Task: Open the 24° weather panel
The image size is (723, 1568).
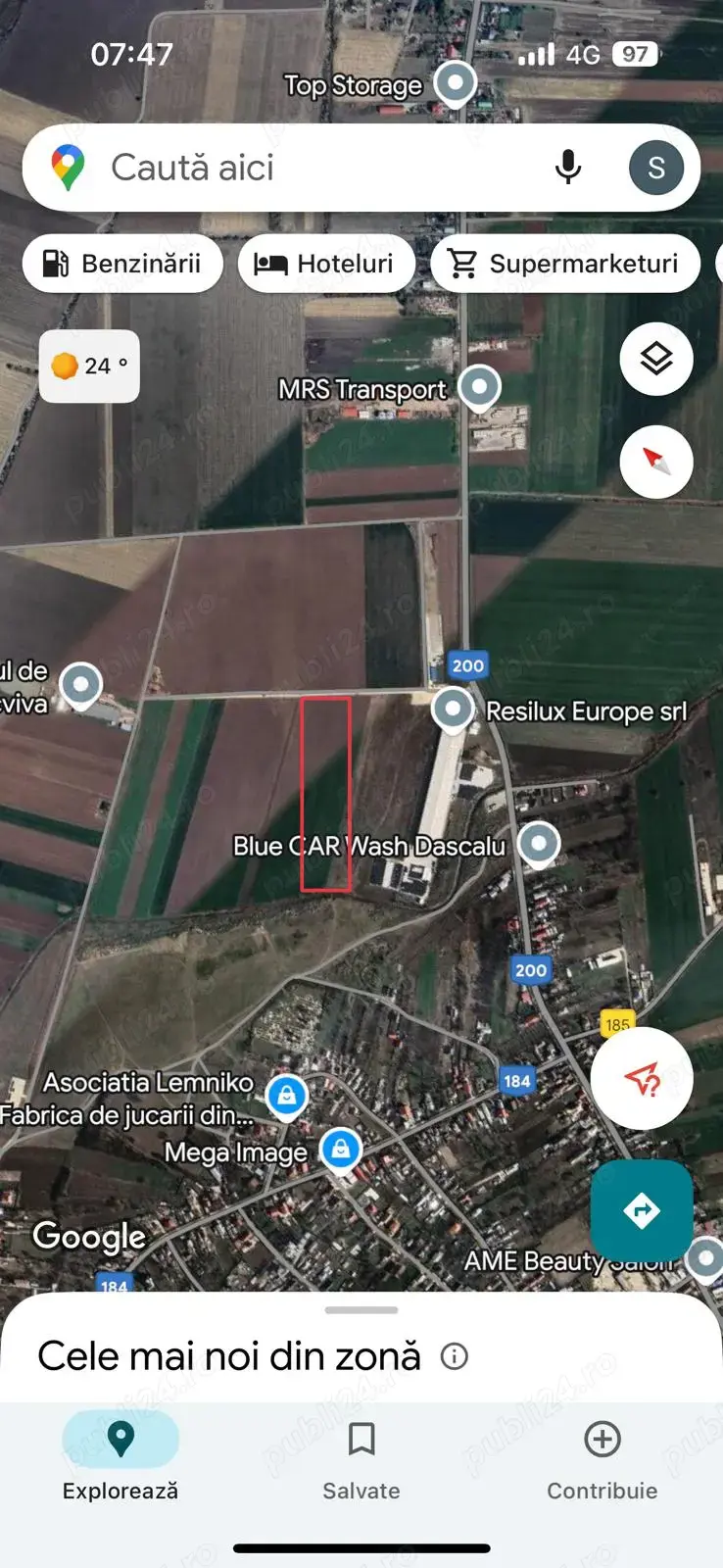Action: [x=89, y=366]
